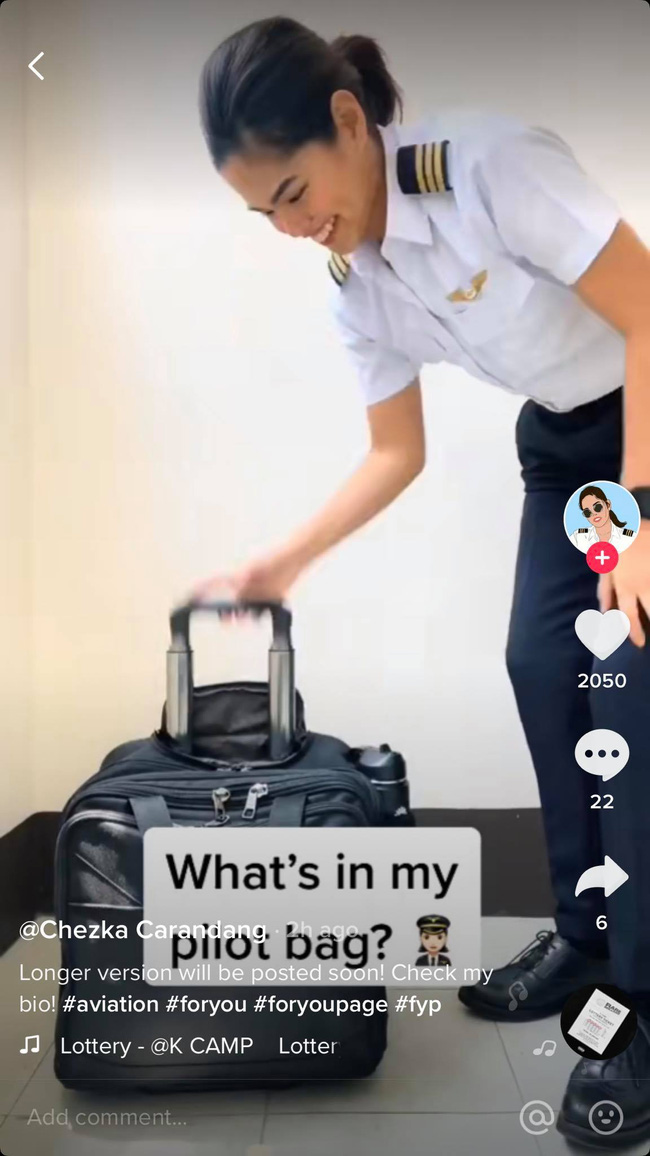Follow the creator with the plus badge
This screenshot has height=1156, width=650.
pos(601,558)
